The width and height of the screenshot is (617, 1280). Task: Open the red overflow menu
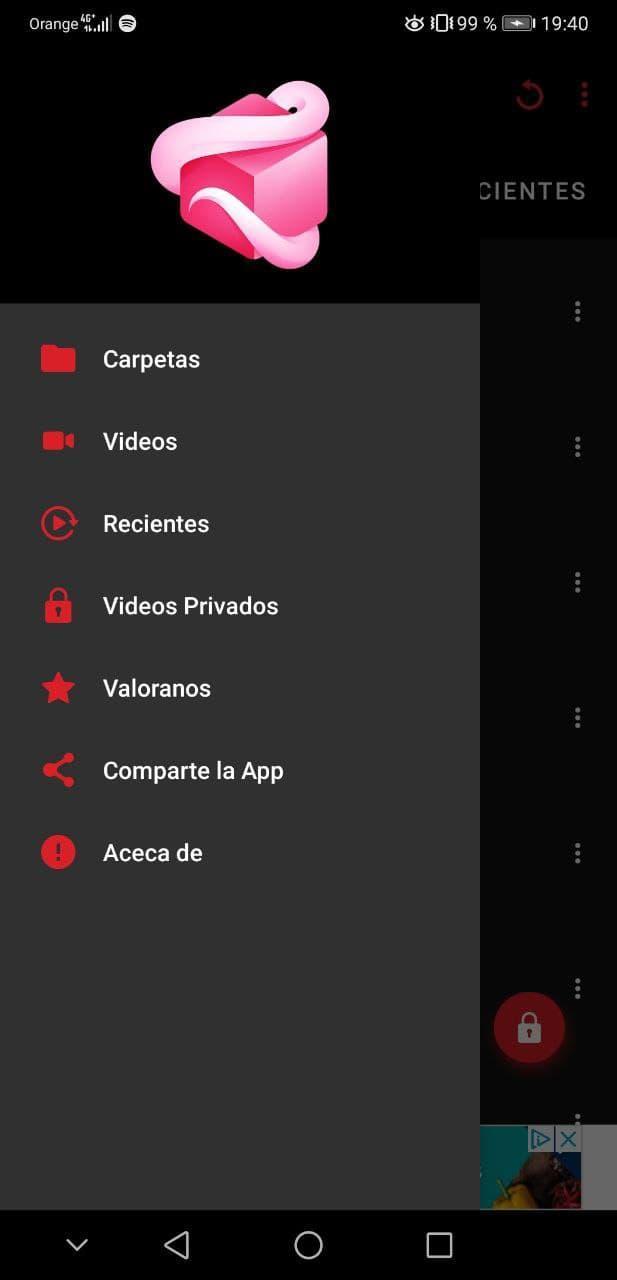(584, 96)
